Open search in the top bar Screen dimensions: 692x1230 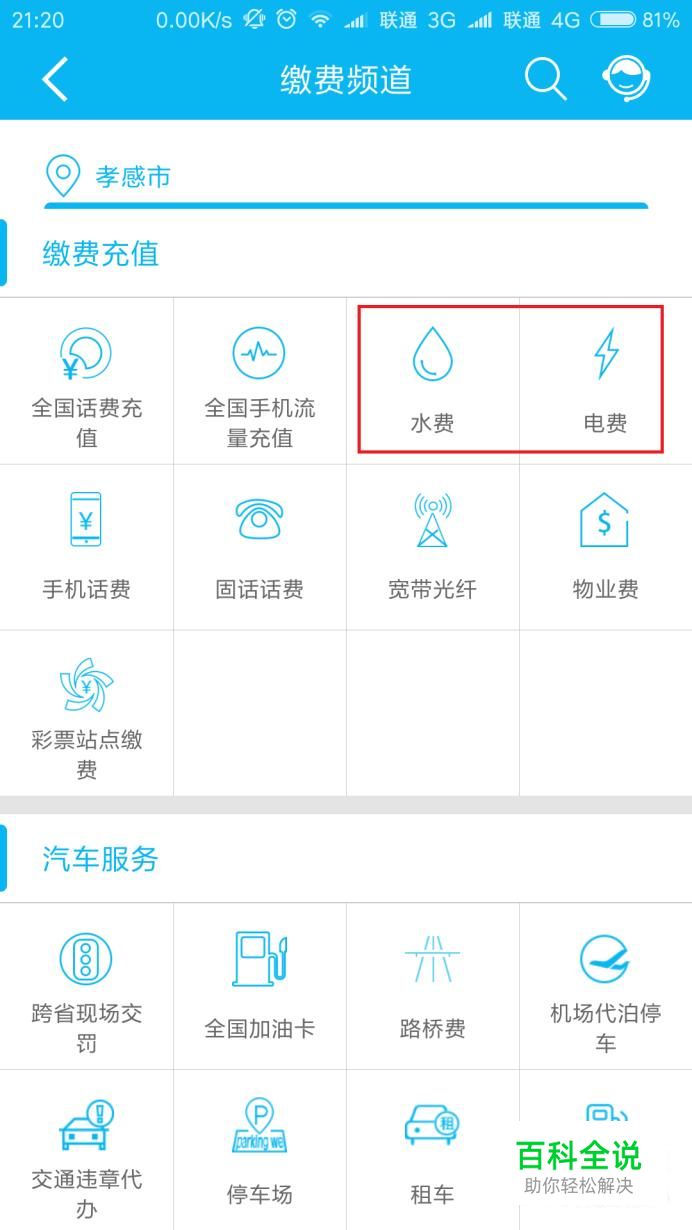[546, 79]
